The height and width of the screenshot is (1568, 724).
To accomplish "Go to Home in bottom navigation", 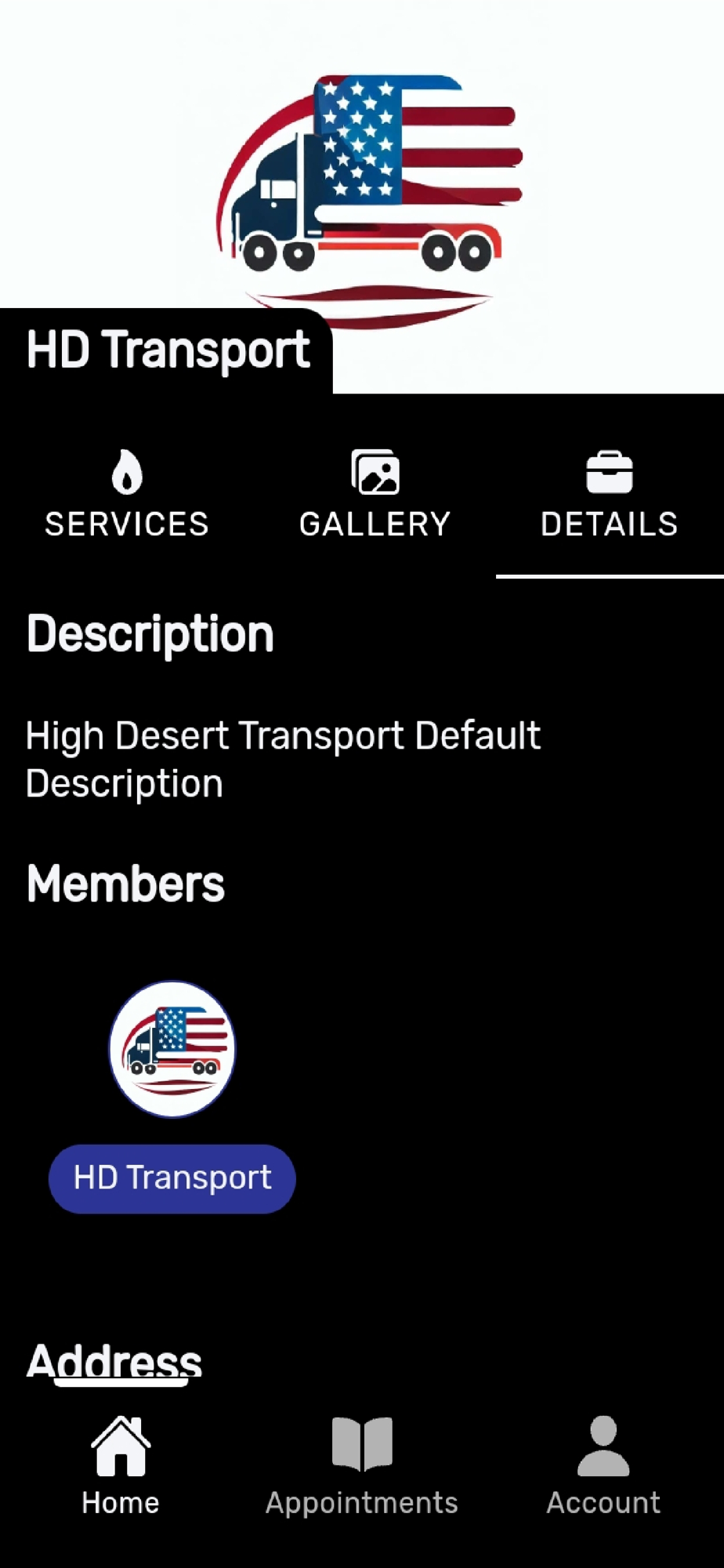I will tap(121, 1468).
